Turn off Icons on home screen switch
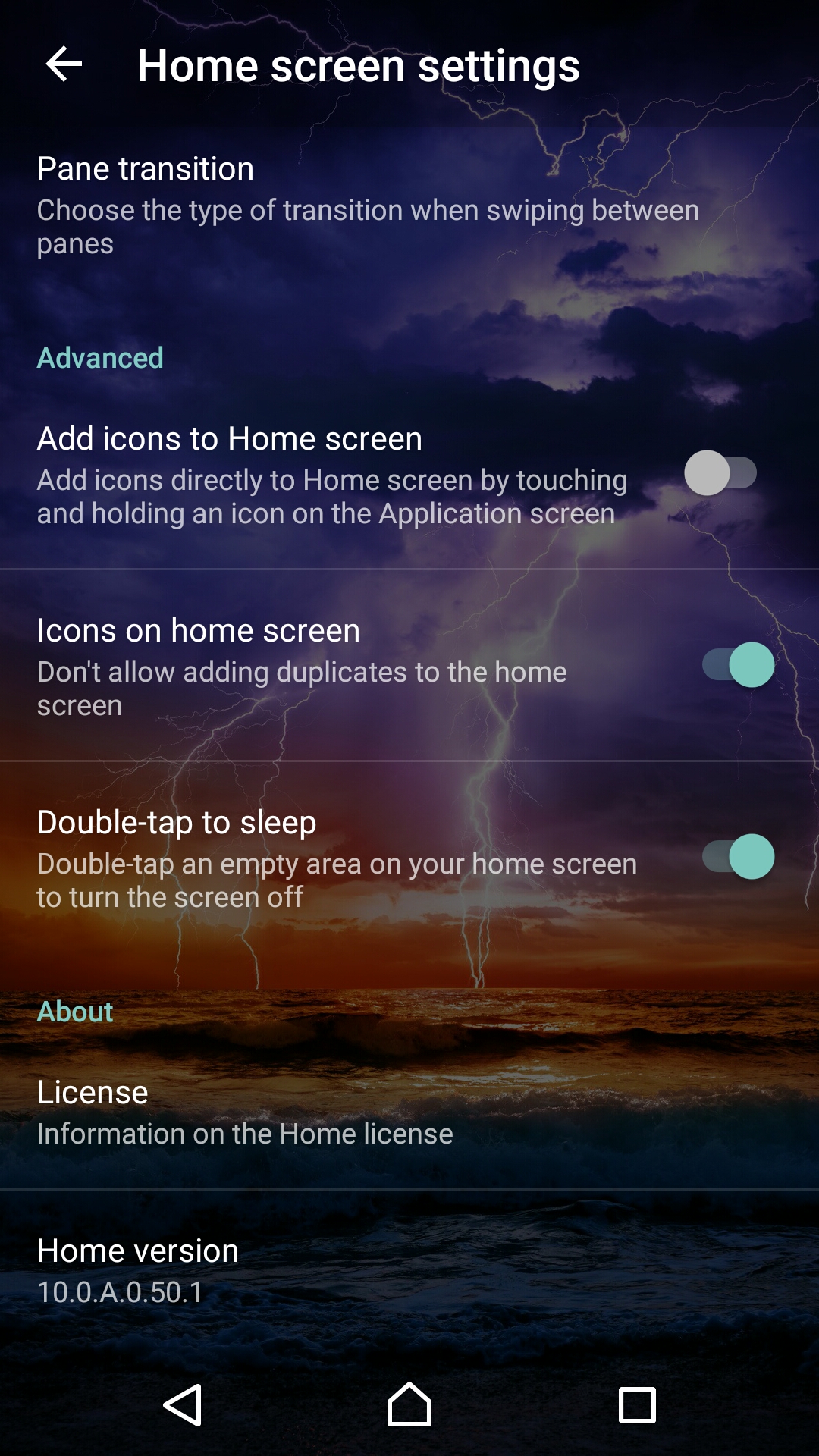 [x=739, y=665]
